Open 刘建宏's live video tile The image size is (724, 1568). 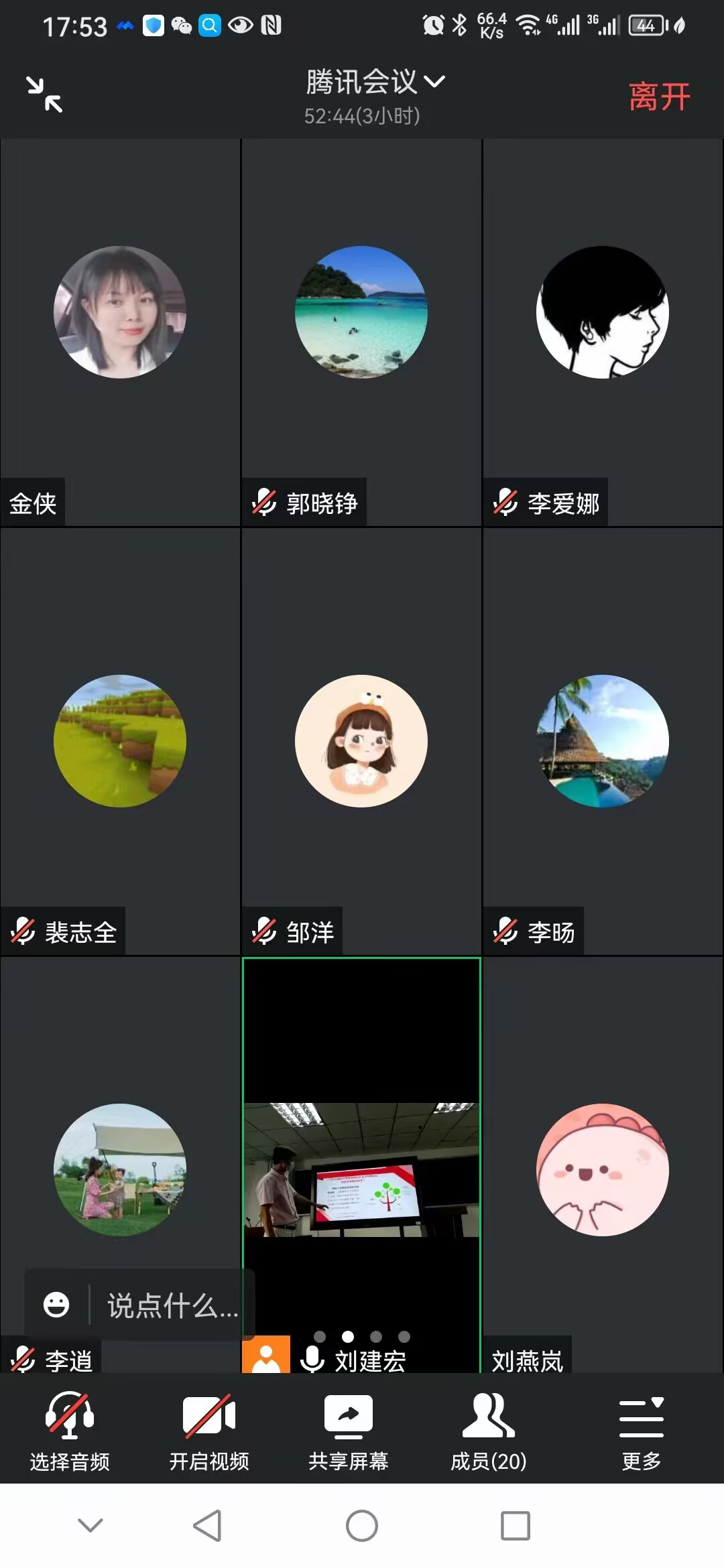361,1169
